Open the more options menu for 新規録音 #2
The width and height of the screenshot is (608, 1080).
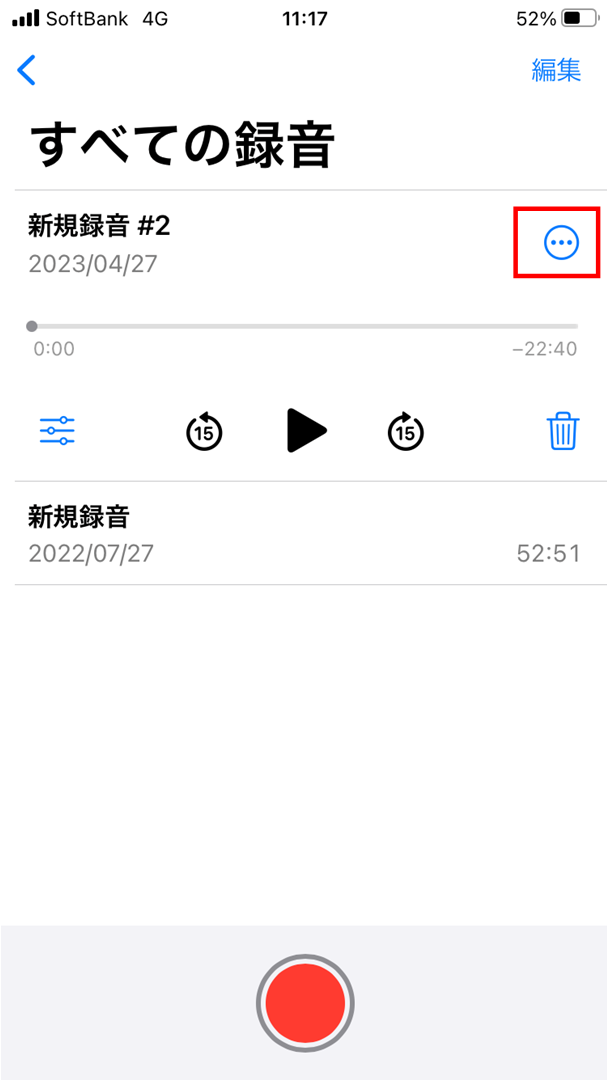(560, 241)
